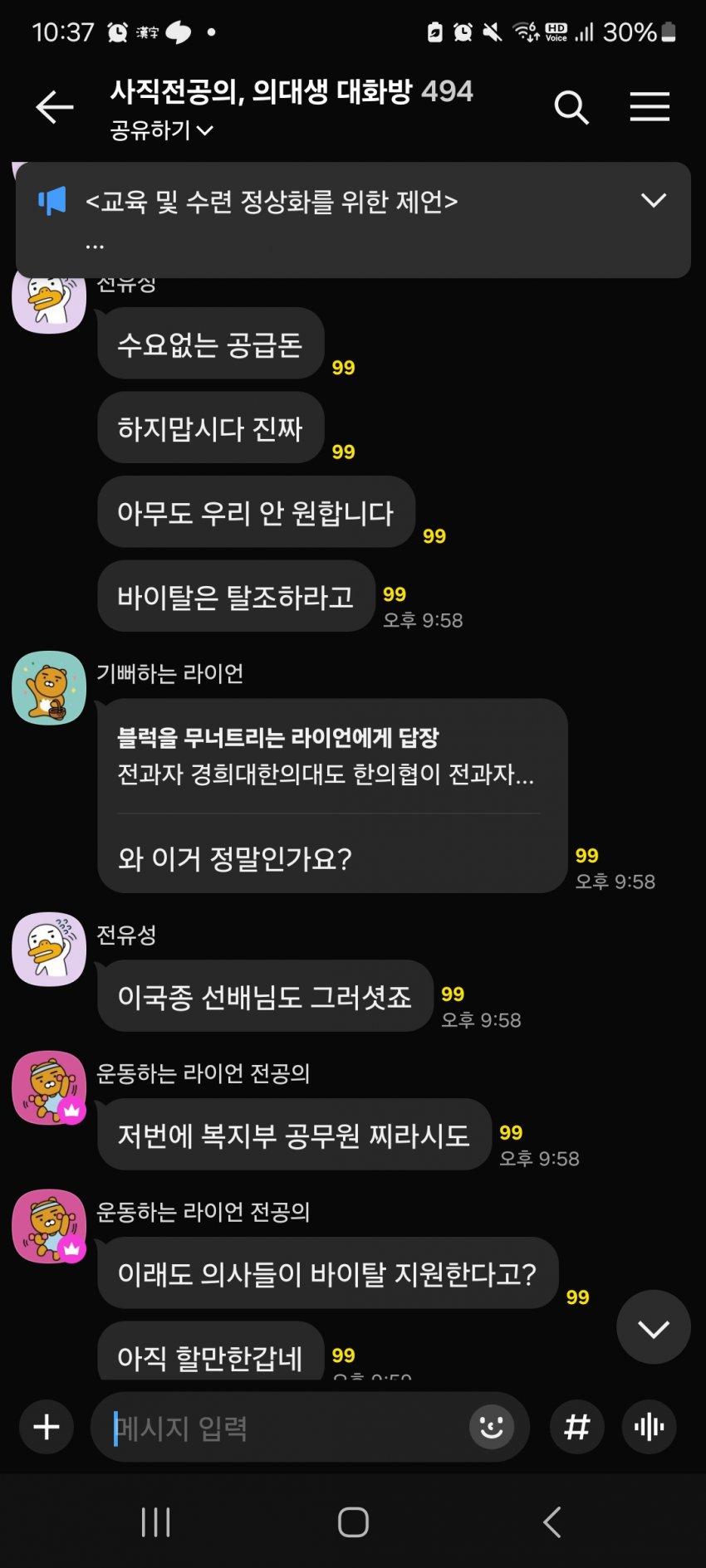Screen dimensions: 706x1568
Task: Open 운동하는 라이언 전공의's profile above 저번에 복지부
Action: (x=49, y=1087)
